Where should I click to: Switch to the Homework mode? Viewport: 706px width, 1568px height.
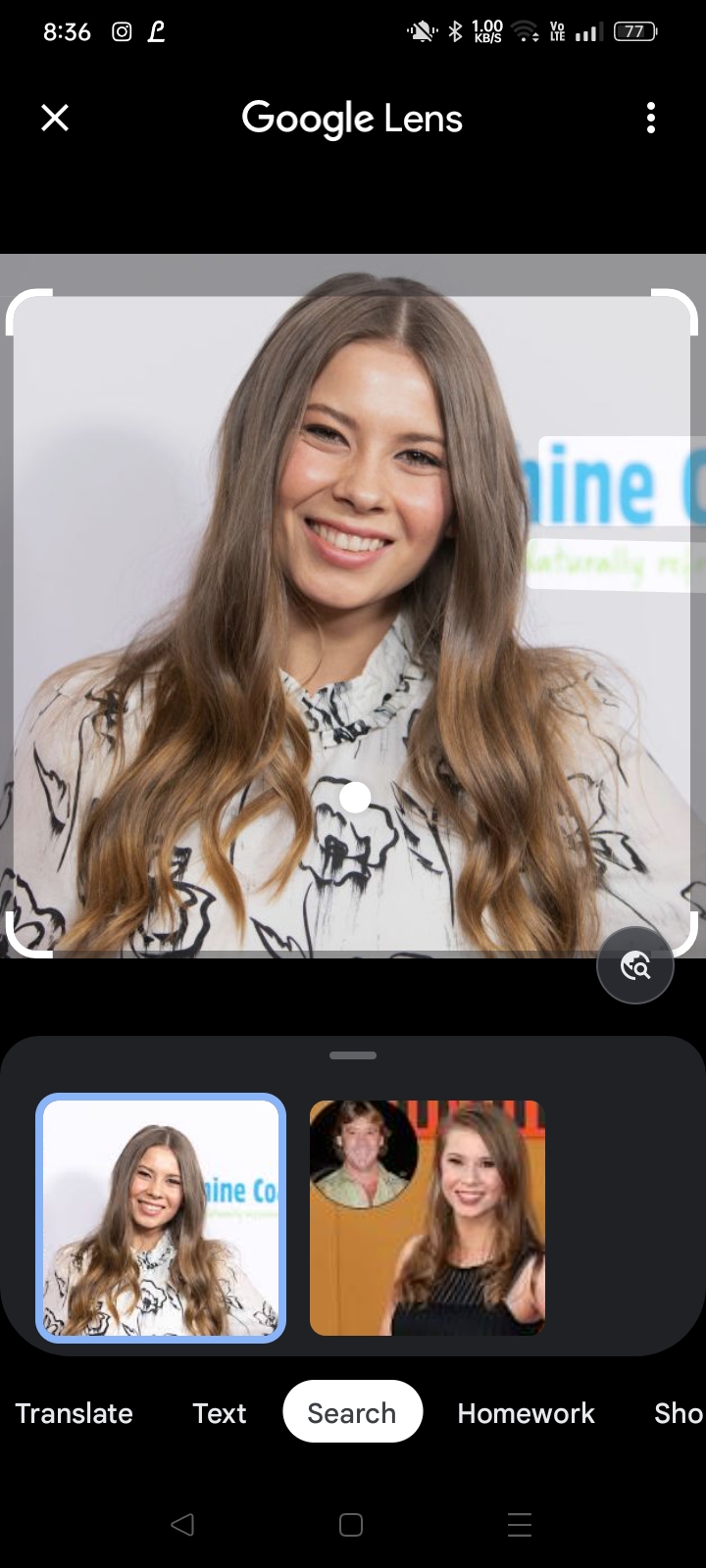click(x=526, y=1413)
